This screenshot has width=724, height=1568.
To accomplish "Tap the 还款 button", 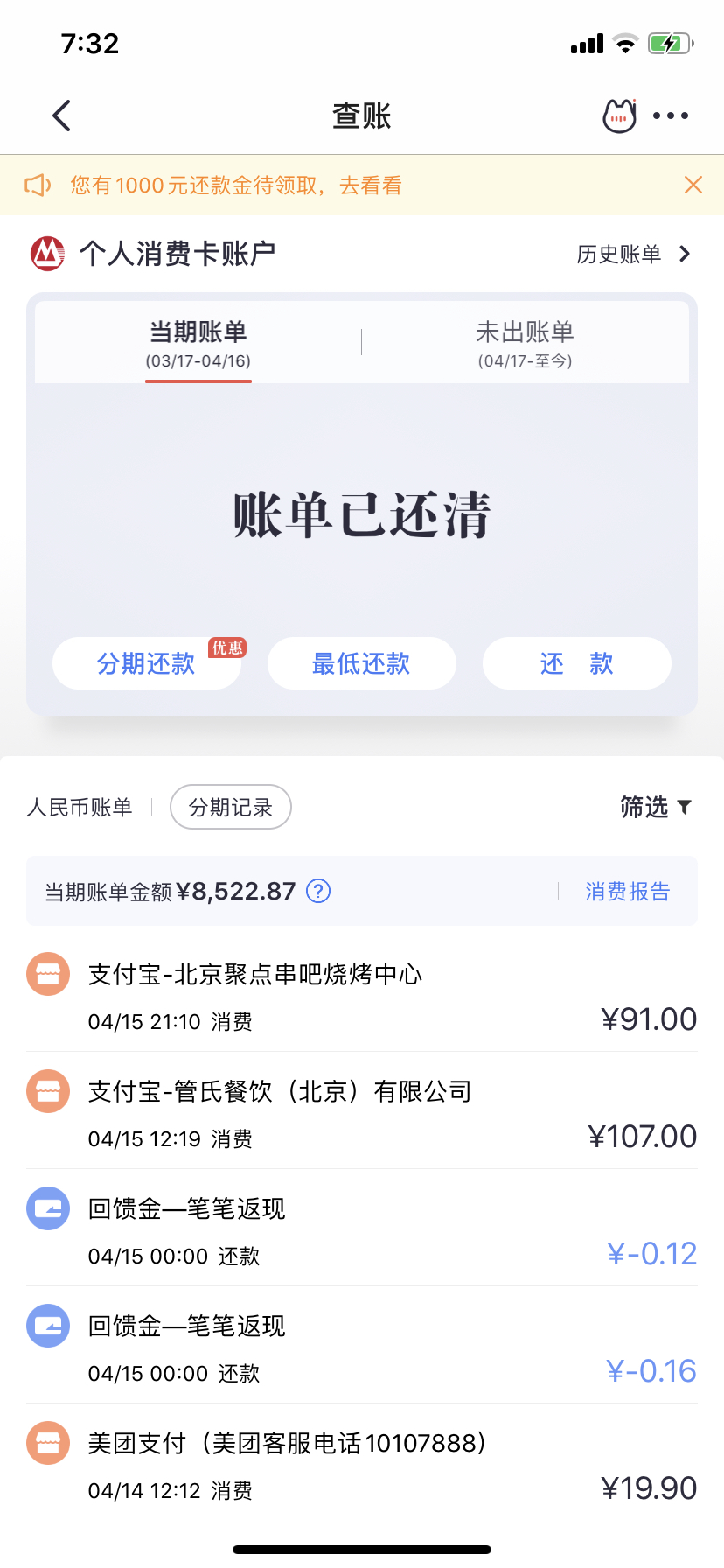I will pyautogui.click(x=576, y=663).
